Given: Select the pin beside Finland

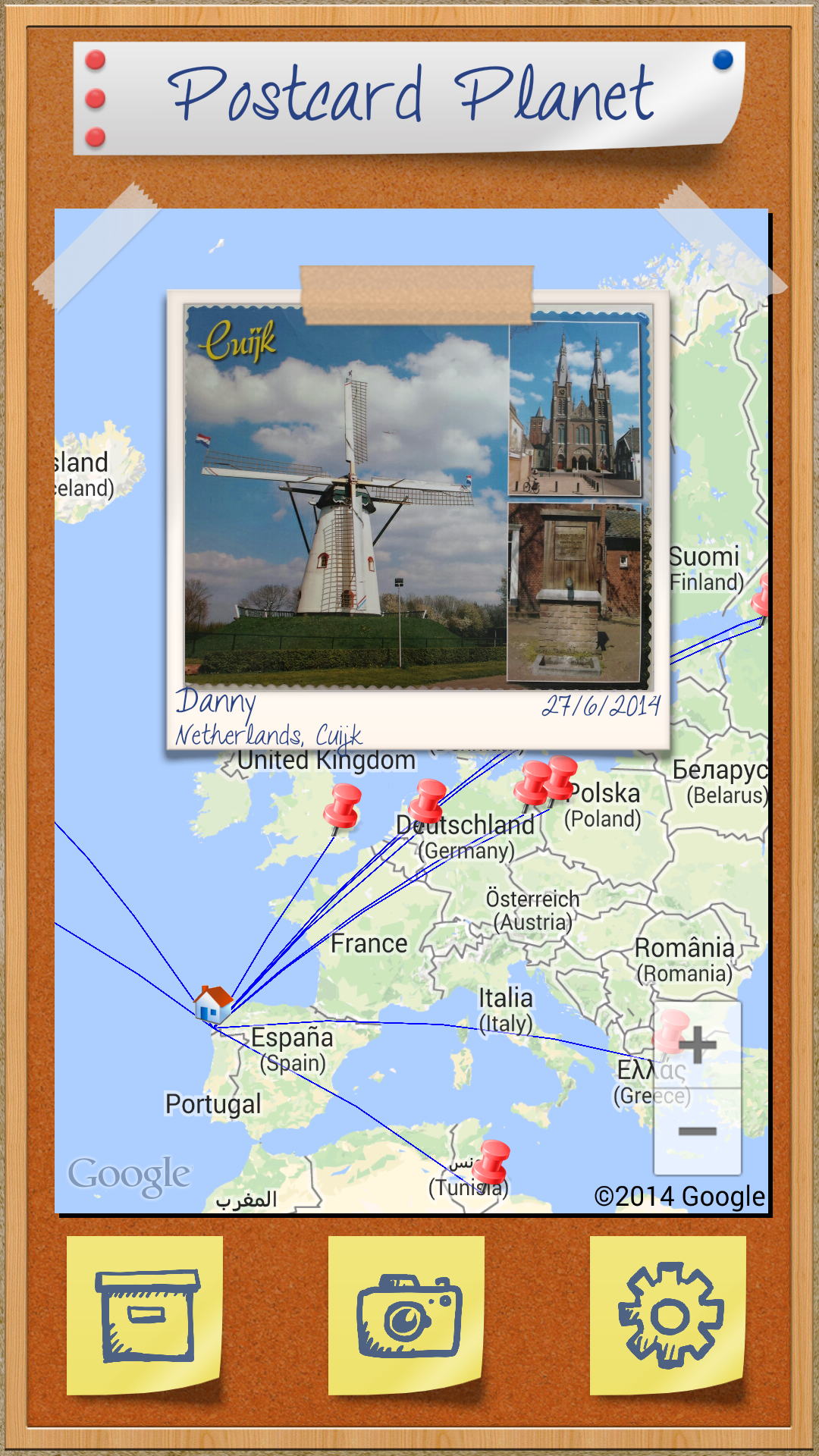Looking at the screenshot, I should coord(760,597).
